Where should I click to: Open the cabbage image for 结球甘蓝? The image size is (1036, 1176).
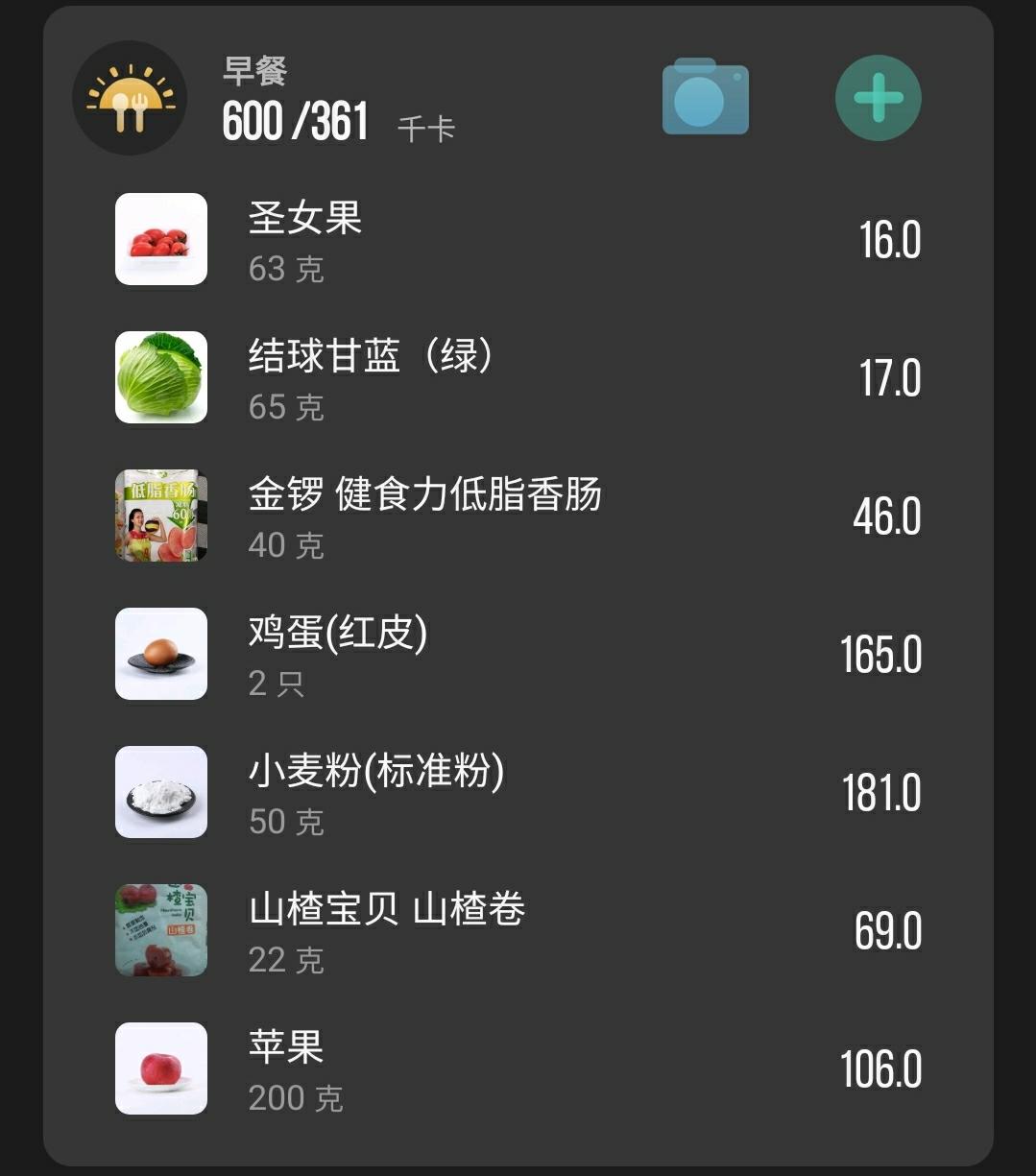click(160, 377)
